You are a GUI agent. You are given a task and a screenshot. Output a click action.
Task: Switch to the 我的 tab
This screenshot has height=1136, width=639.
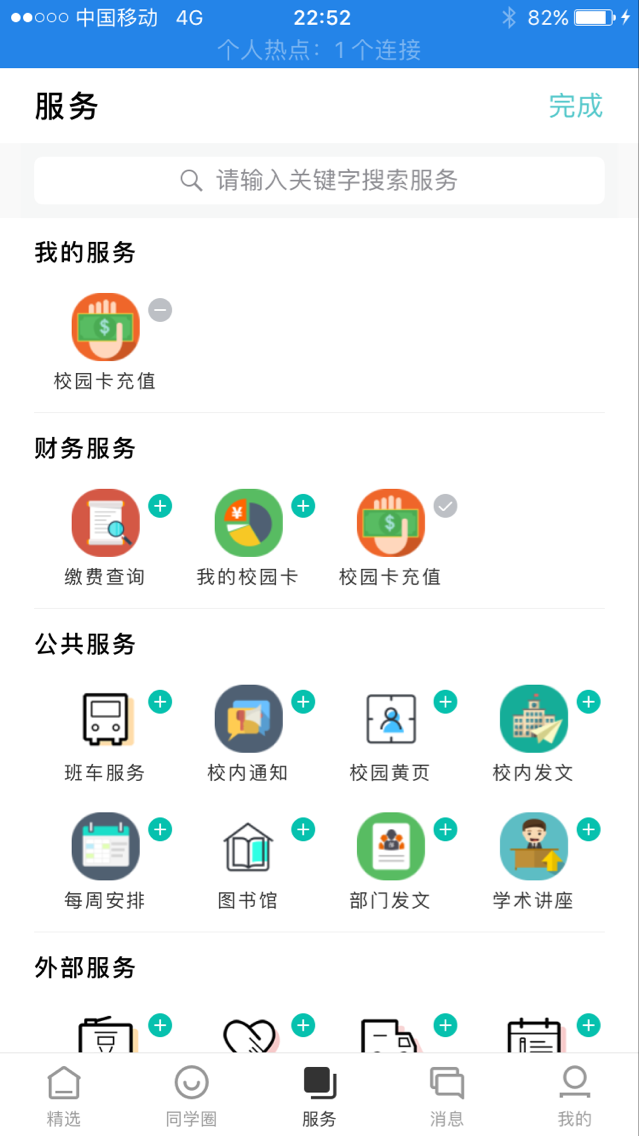click(x=574, y=1095)
